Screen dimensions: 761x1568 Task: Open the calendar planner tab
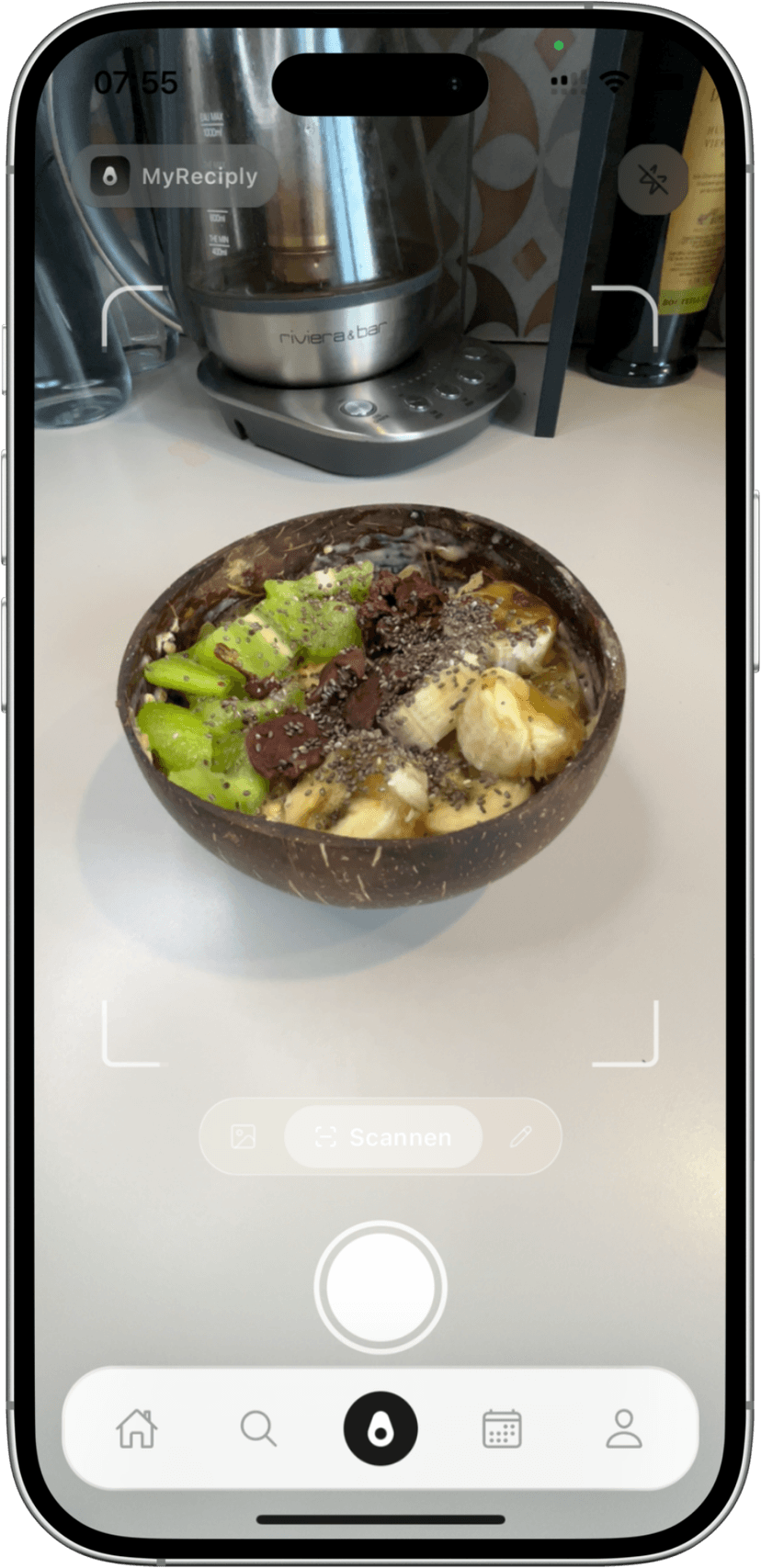point(502,1428)
